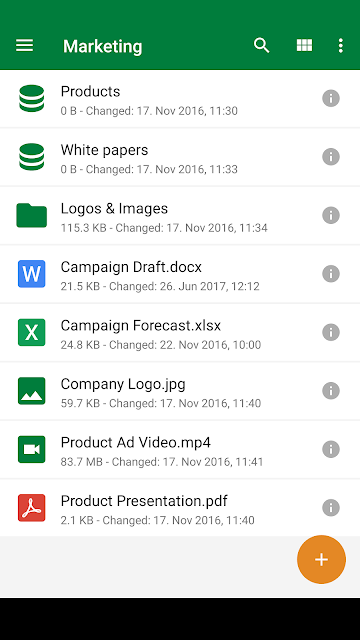Show info for Company Logo.jpg
This screenshot has width=360, height=640.
tap(331, 391)
